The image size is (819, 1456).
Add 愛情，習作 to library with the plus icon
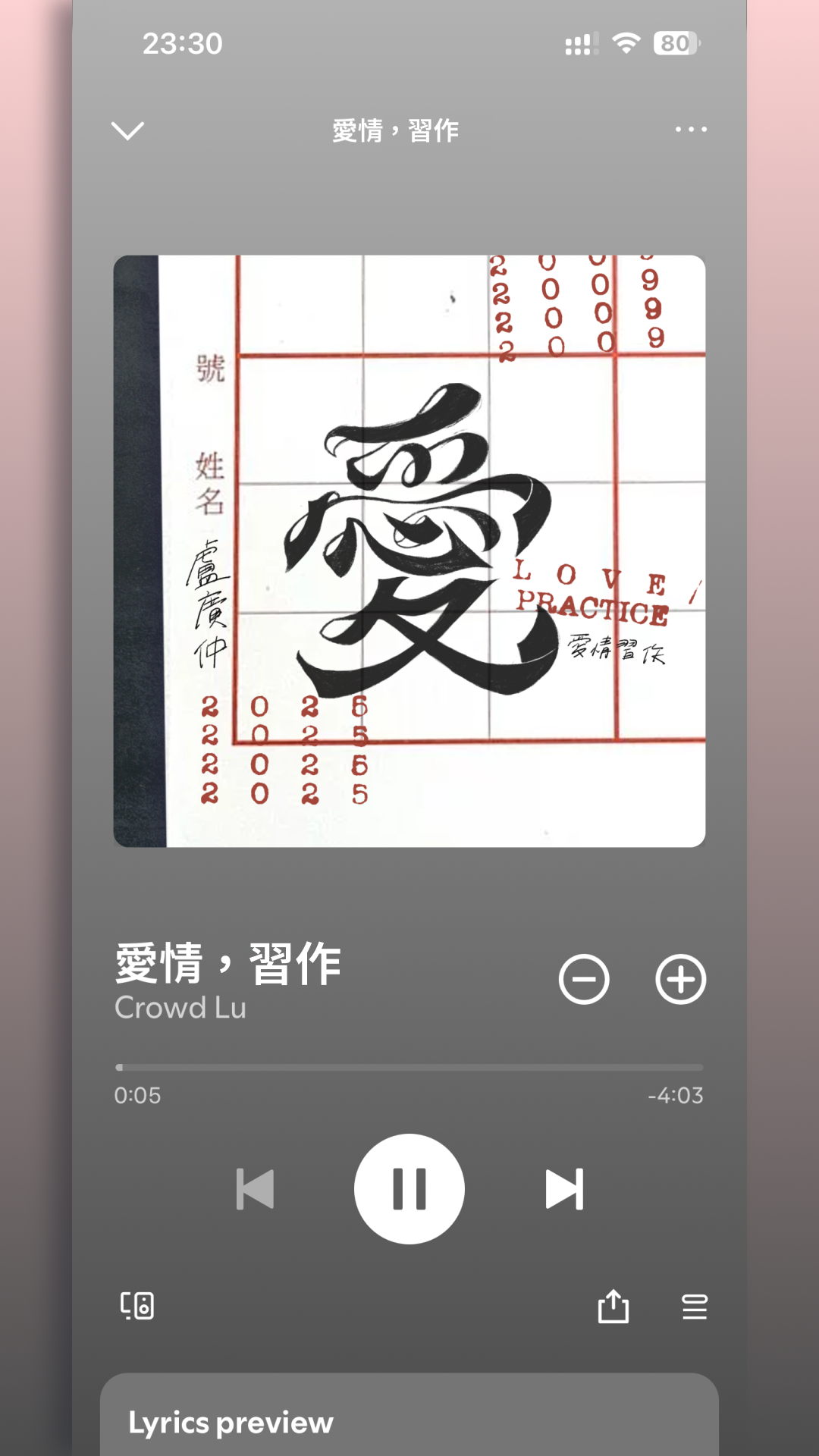pos(680,980)
